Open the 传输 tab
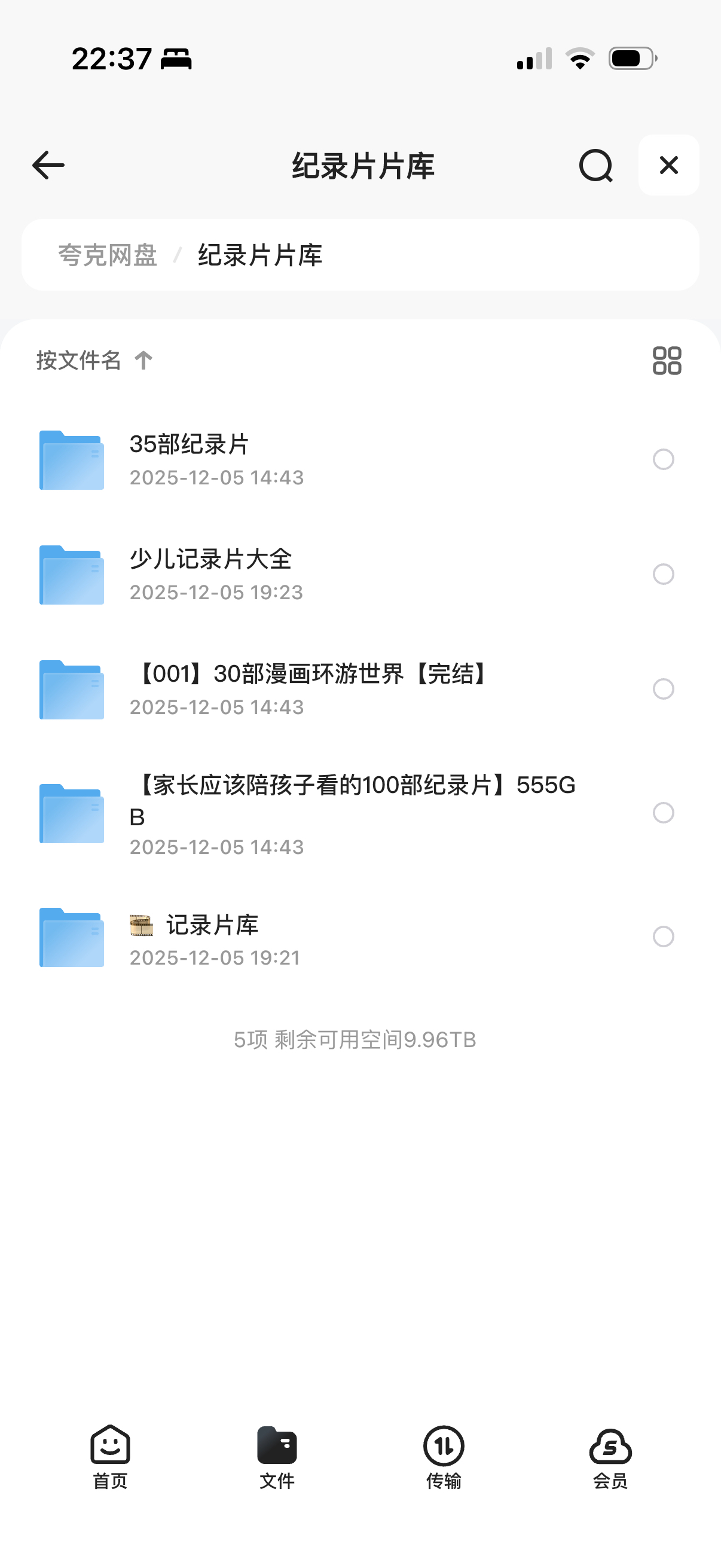 pos(444,1456)
